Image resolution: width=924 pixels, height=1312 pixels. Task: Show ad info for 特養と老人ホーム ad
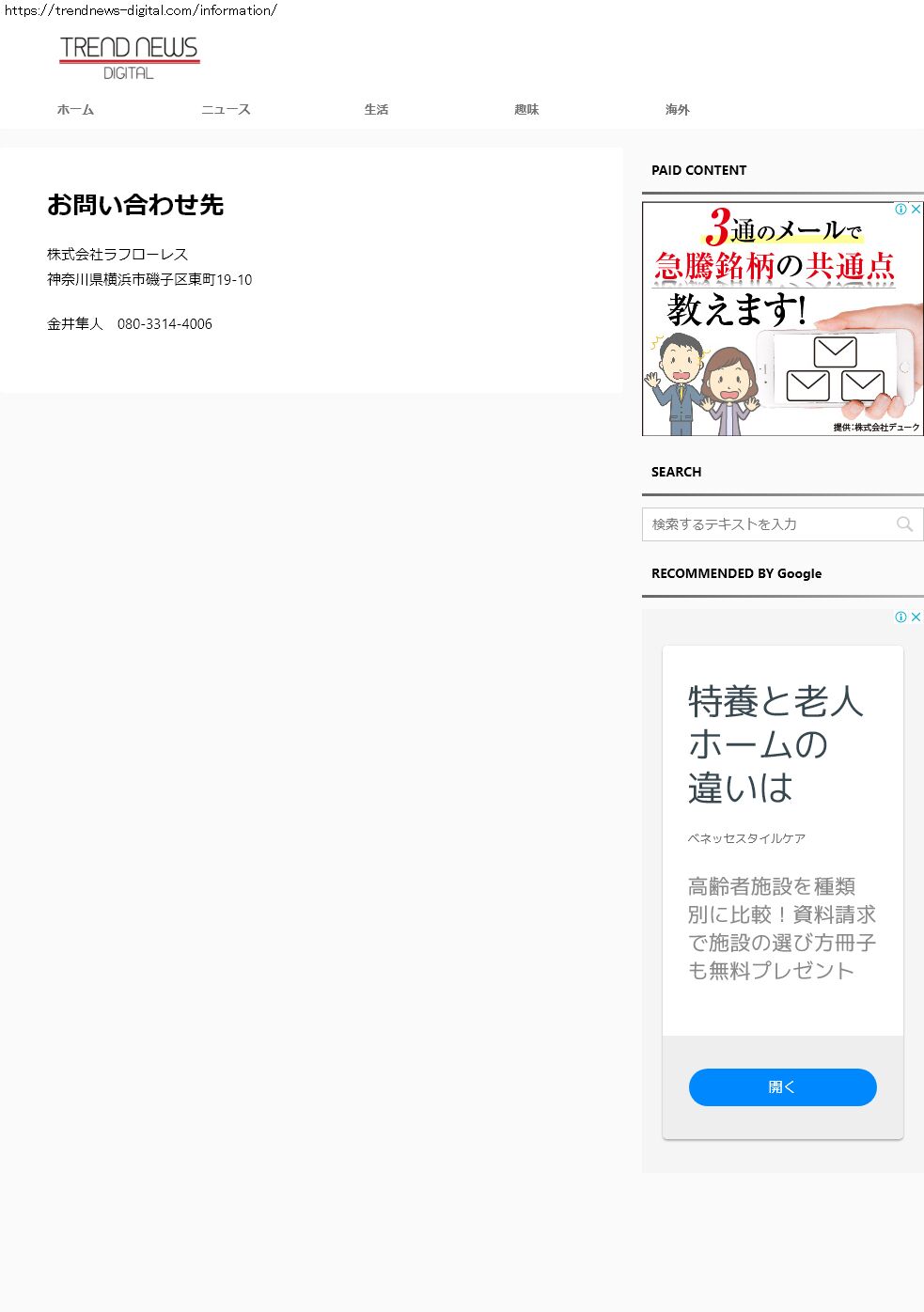(x=901, y=617)
